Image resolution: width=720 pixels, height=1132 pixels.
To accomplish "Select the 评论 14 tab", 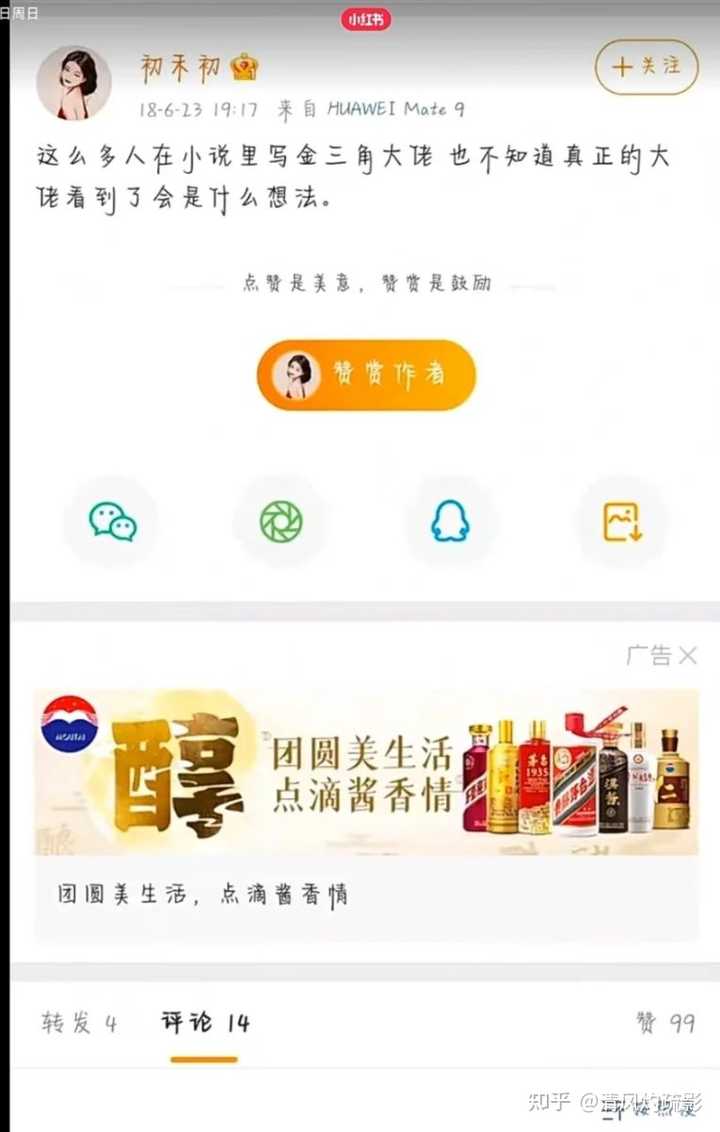I will [204, 1023].
